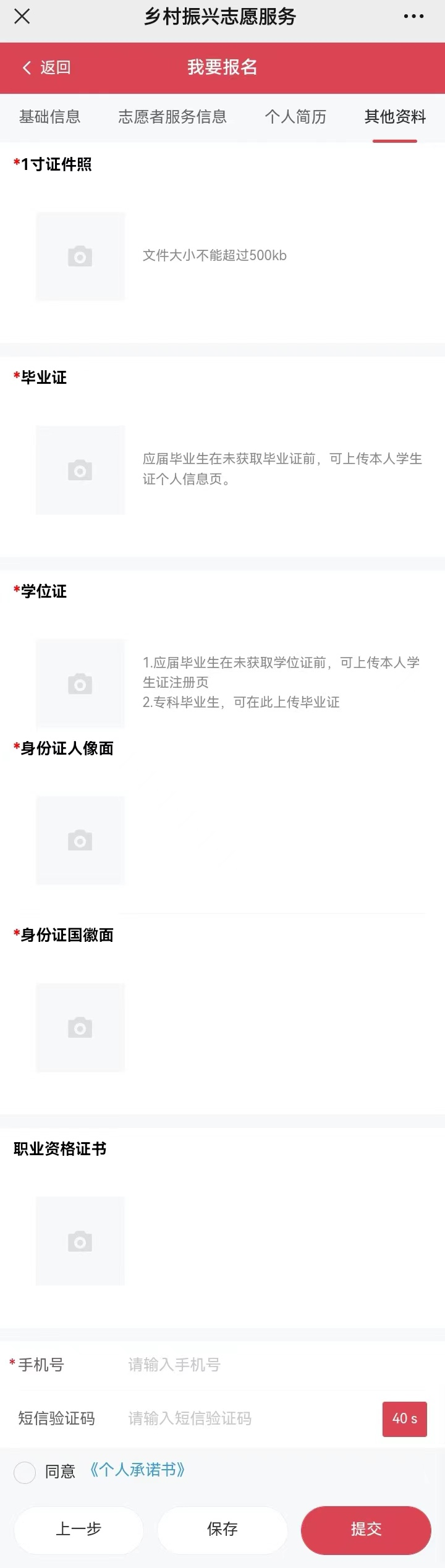Upload 职业资格证书 image

pyautogui.click(x=80, y=1241)
